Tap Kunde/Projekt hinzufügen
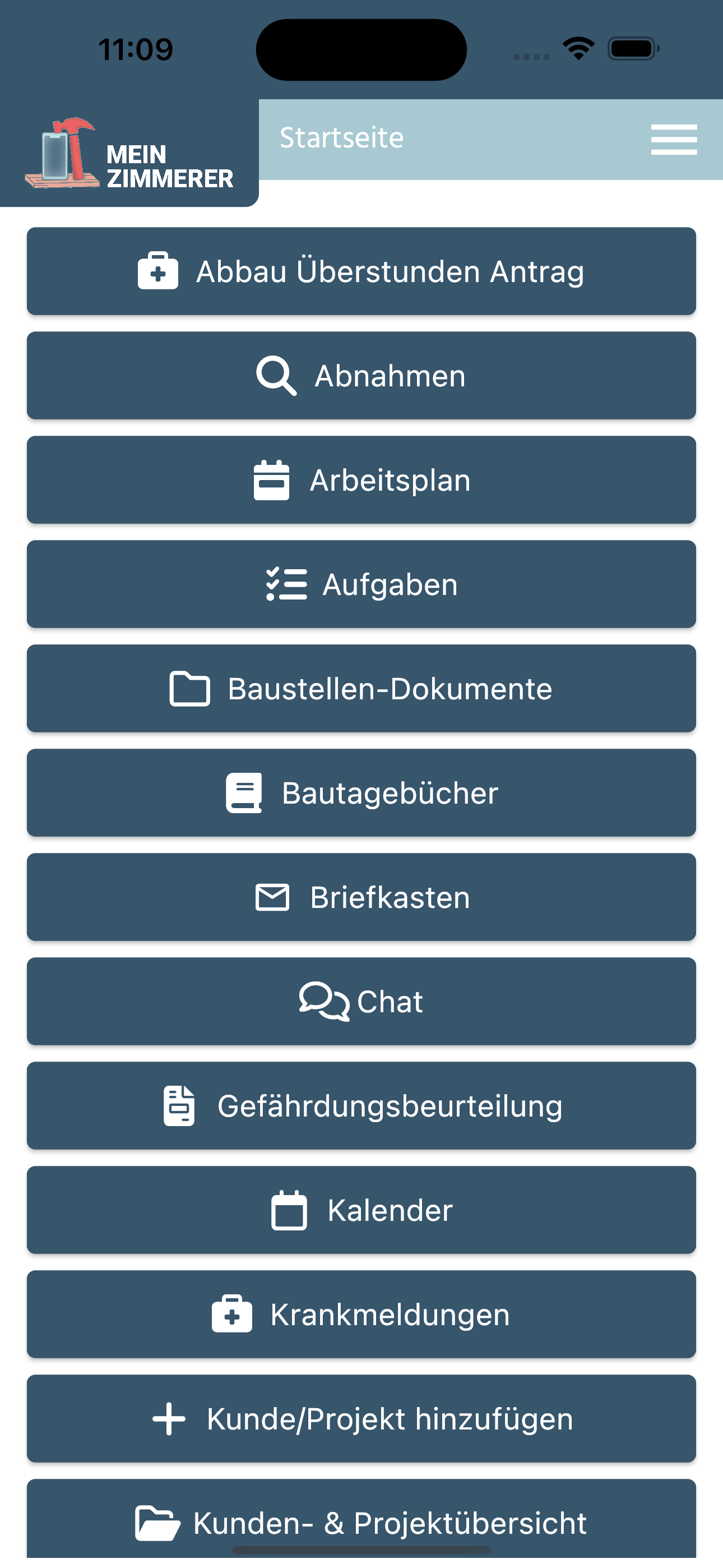Screen dimensions: 723x1568 coord(361,1419)
